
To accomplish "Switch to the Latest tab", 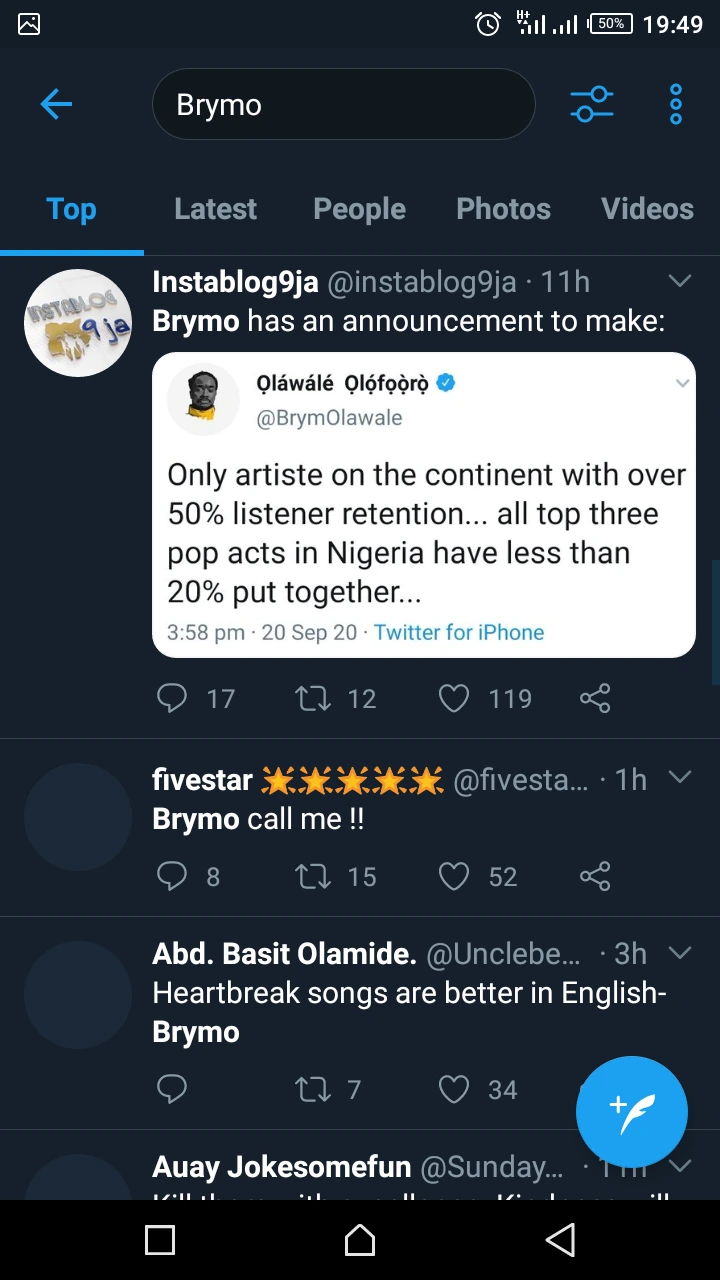I will click(x=215, y=209).
